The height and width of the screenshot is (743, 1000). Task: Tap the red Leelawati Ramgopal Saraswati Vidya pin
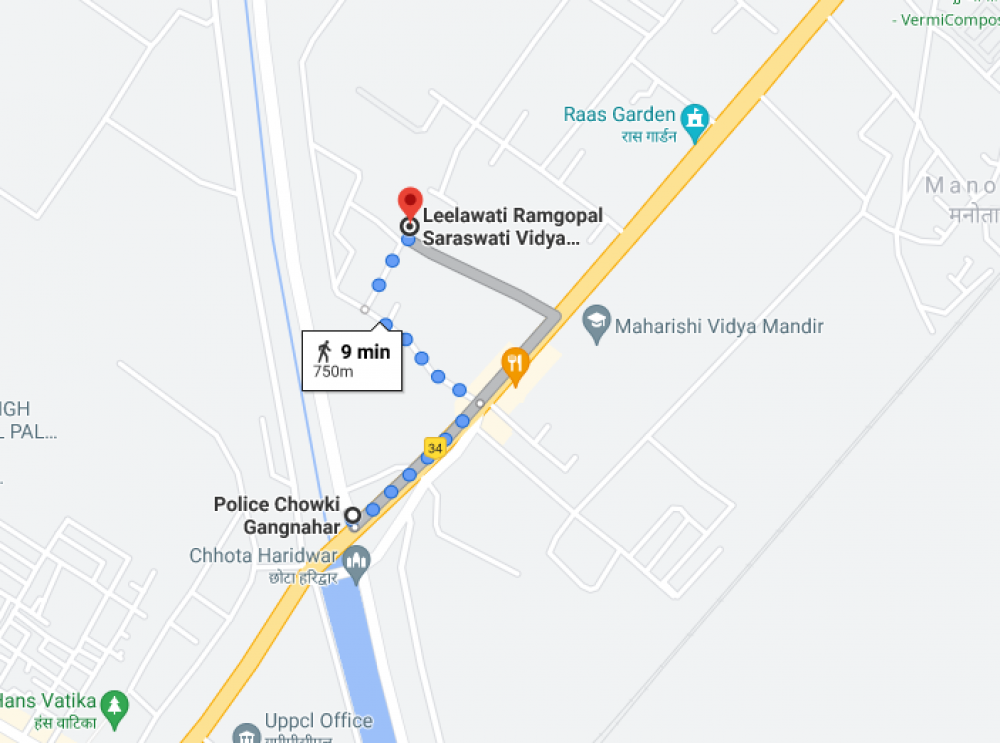coord(409,203)
